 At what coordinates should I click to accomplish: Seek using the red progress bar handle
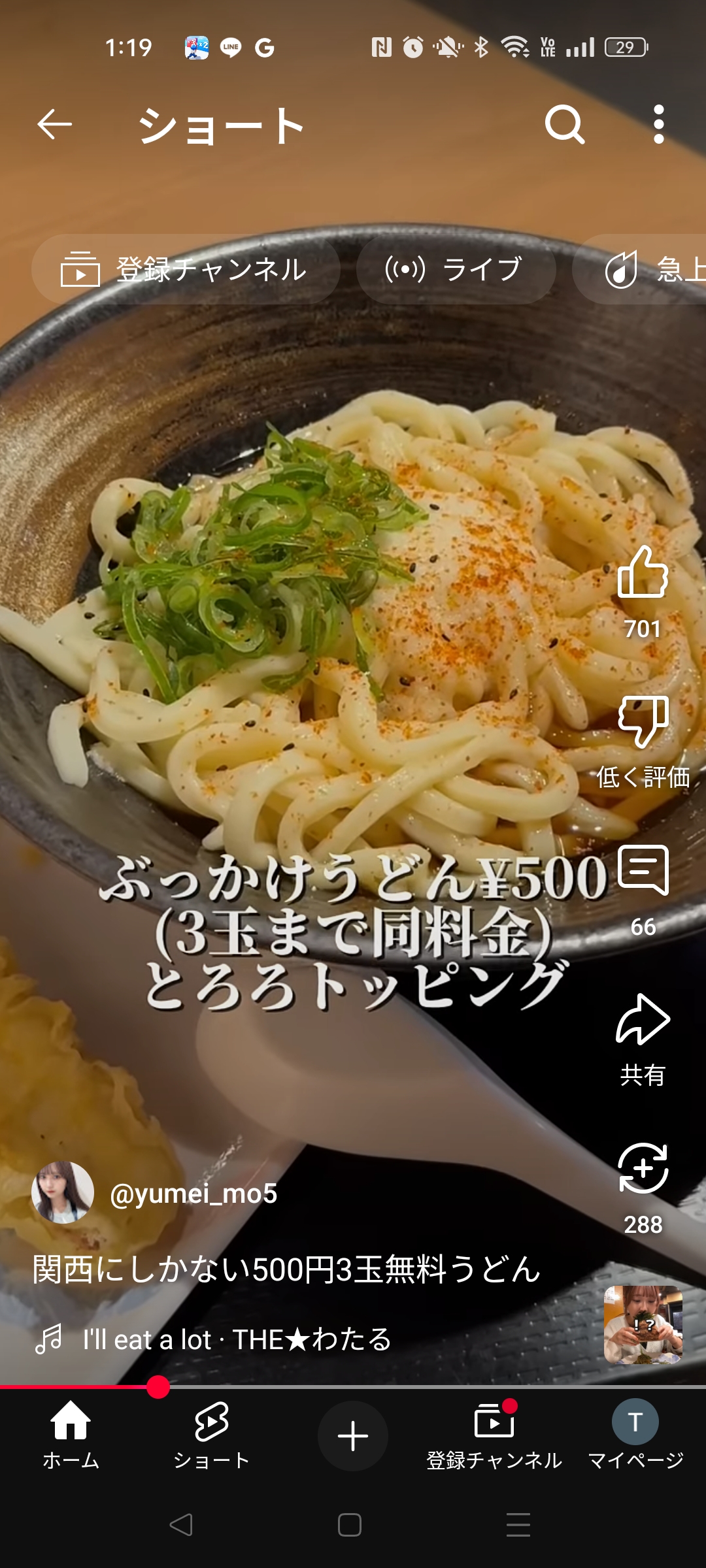158,1386
